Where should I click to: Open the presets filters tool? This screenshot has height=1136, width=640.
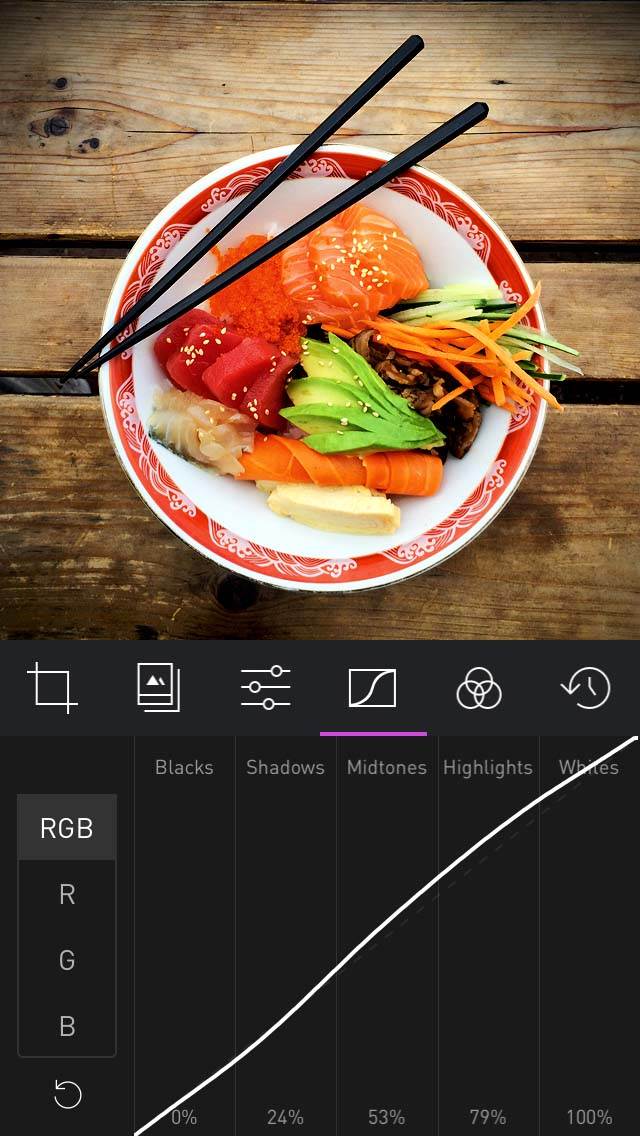coord(159,688)
